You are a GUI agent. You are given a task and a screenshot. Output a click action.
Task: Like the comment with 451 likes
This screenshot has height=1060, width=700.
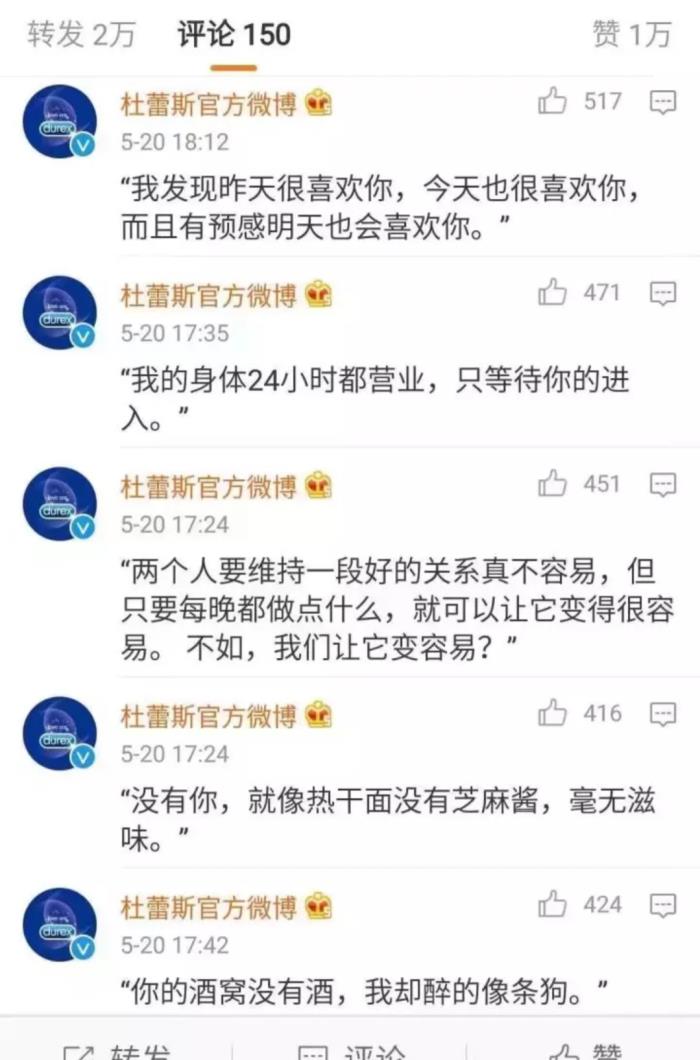click(x=553, y=484)
